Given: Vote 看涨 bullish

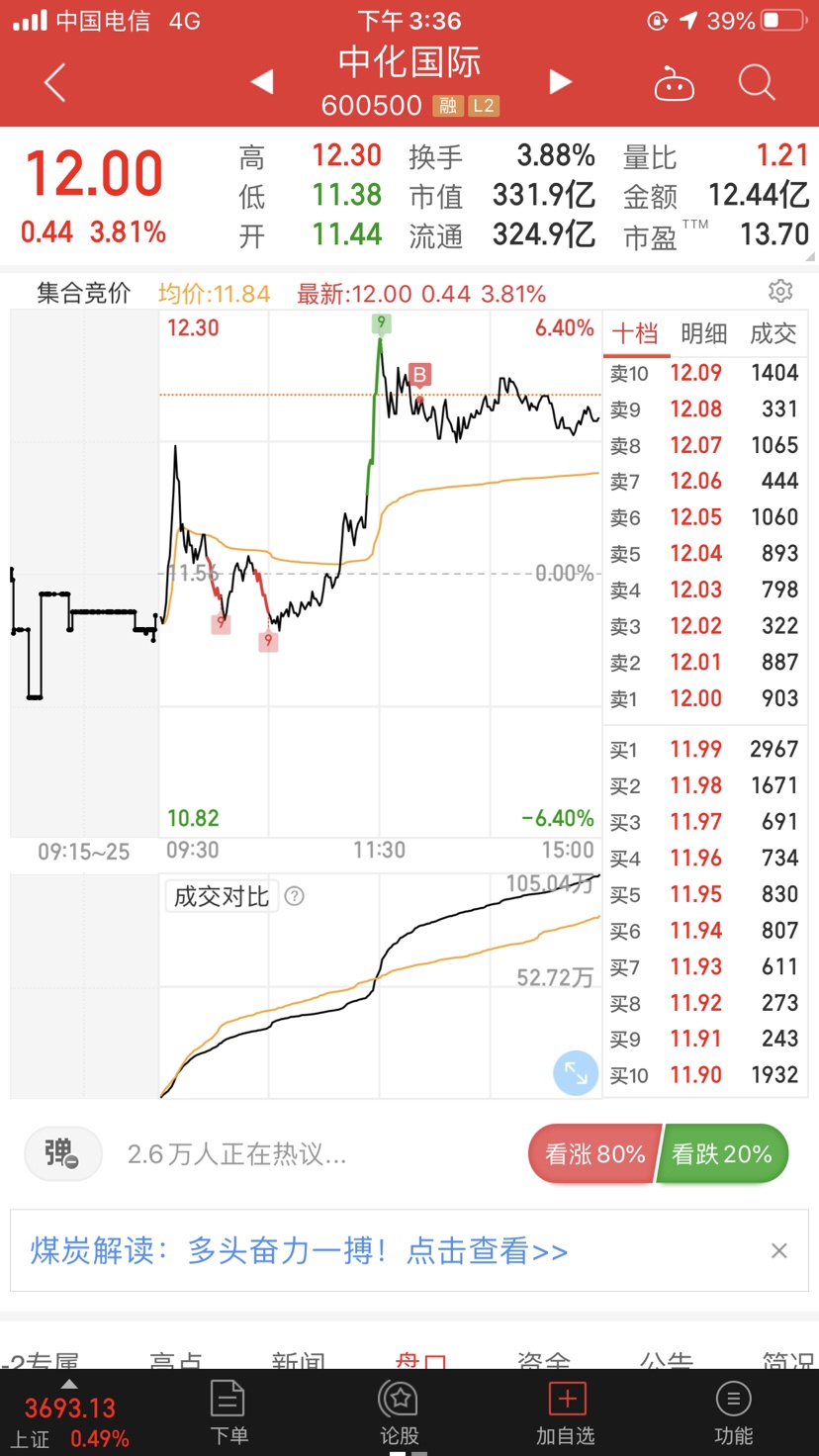Looking at the screenshot, I should pyautogui.click(x=593, y=1153).
